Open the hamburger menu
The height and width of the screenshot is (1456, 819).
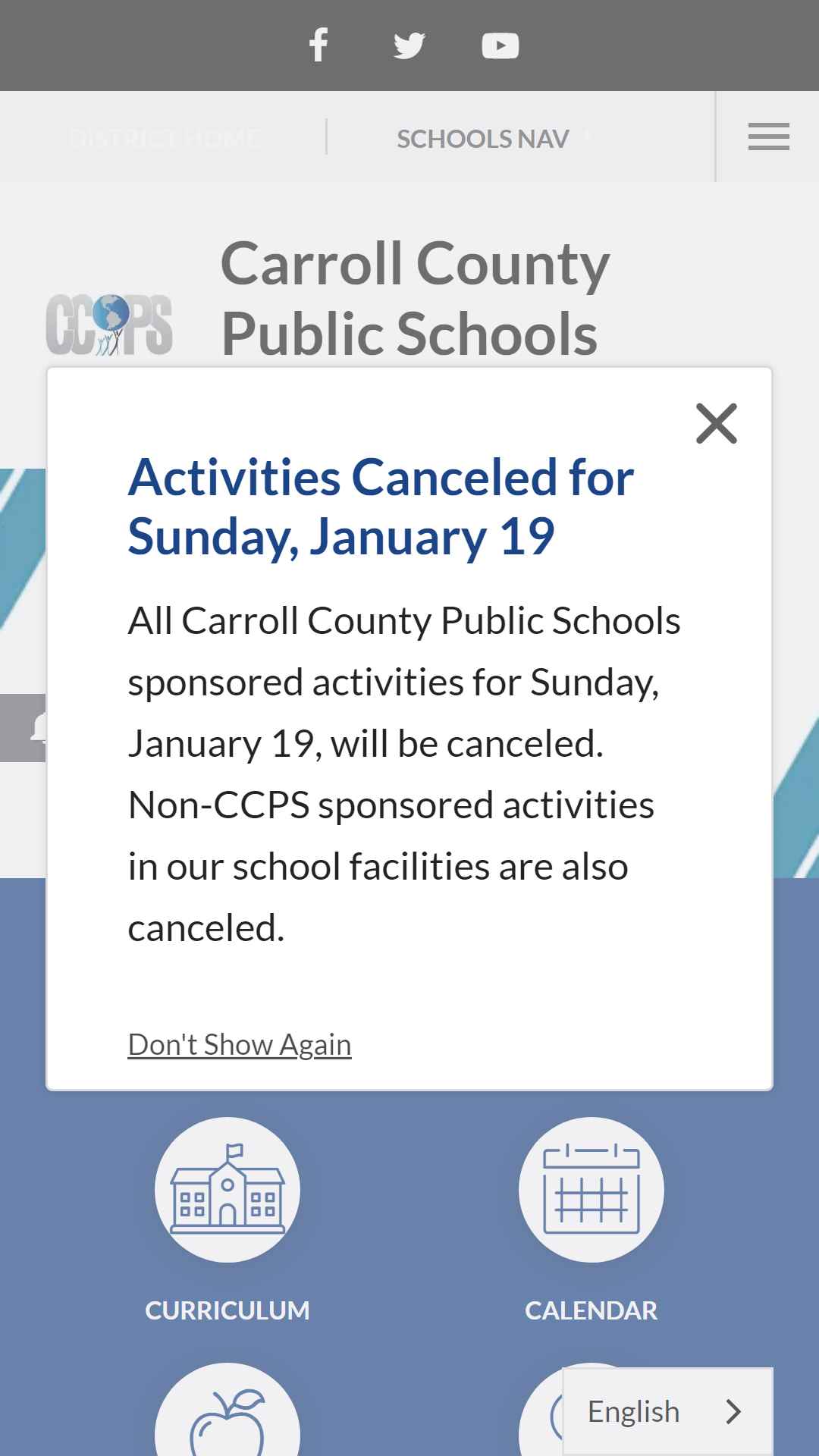[768, 136]
